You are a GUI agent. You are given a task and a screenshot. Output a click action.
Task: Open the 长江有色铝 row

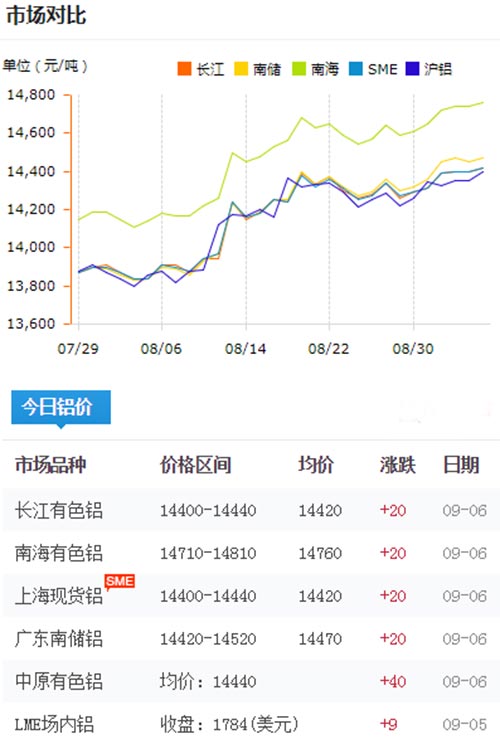point(250,510)
